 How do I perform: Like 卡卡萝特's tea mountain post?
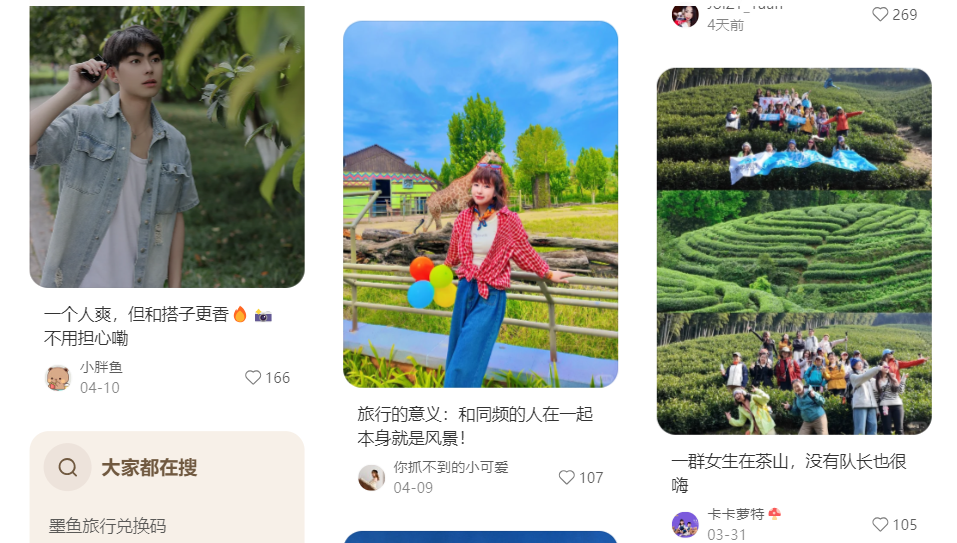click(880, 524)
